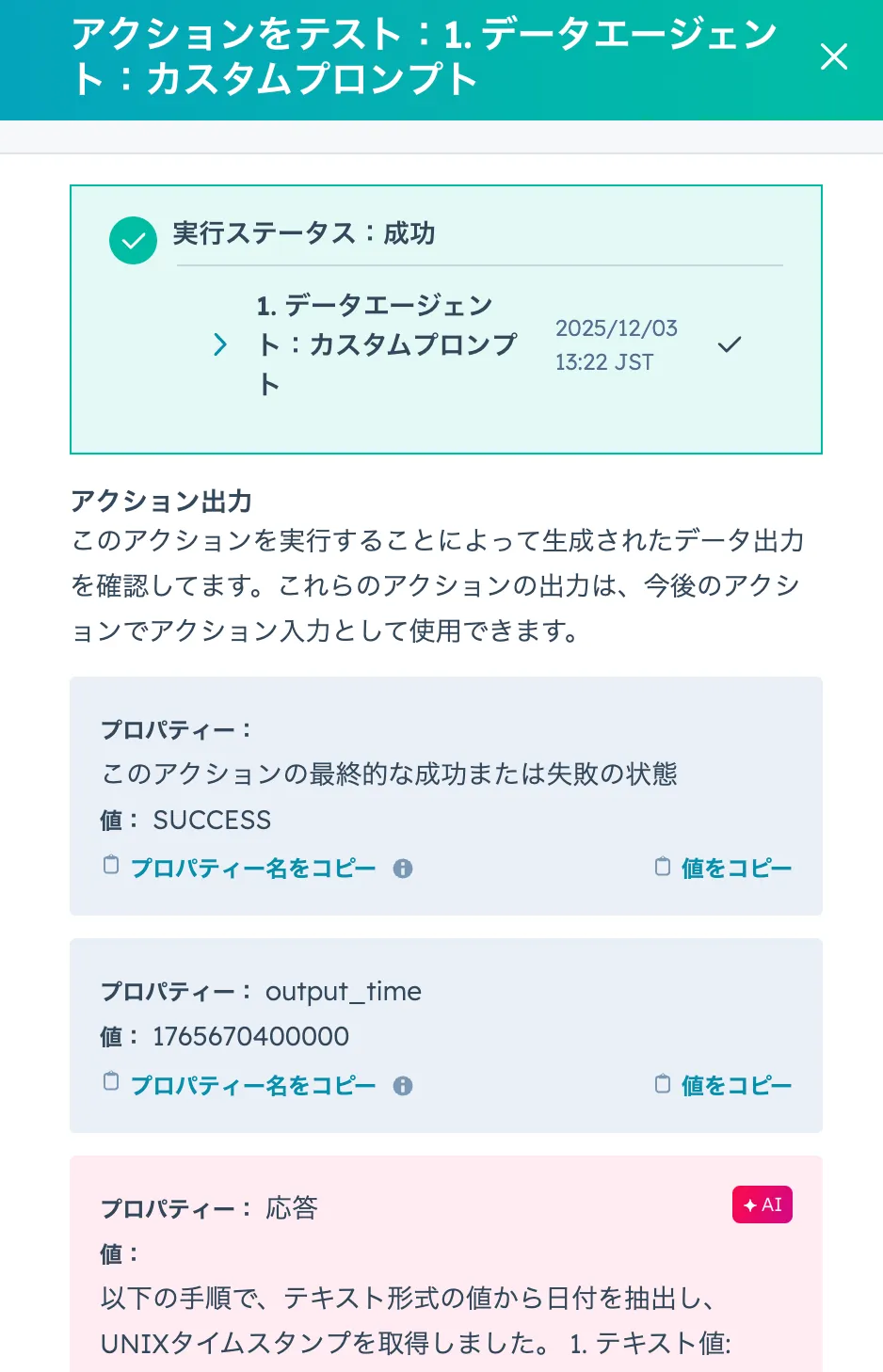Image resolution: width=883 pixels, height=1372 pixels.
Task: Click info icon beside first プロパティー名をコピー link
Action: coord(403,869)
